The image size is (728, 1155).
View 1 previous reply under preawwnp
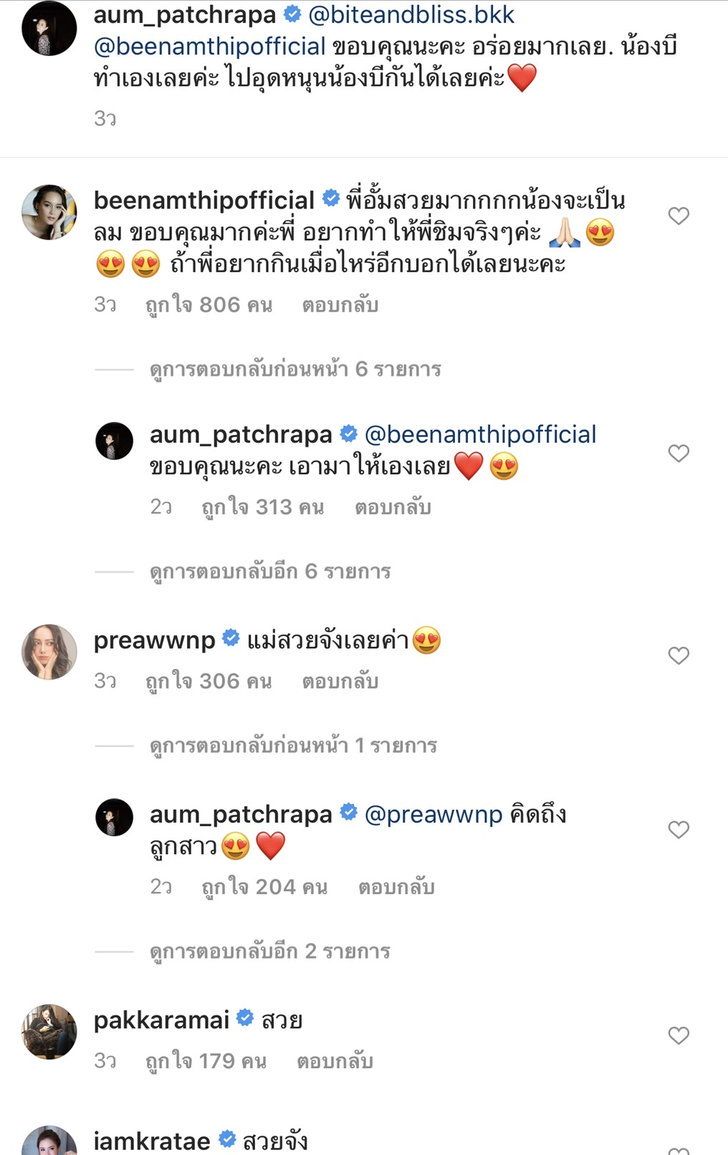coord(295,745)
